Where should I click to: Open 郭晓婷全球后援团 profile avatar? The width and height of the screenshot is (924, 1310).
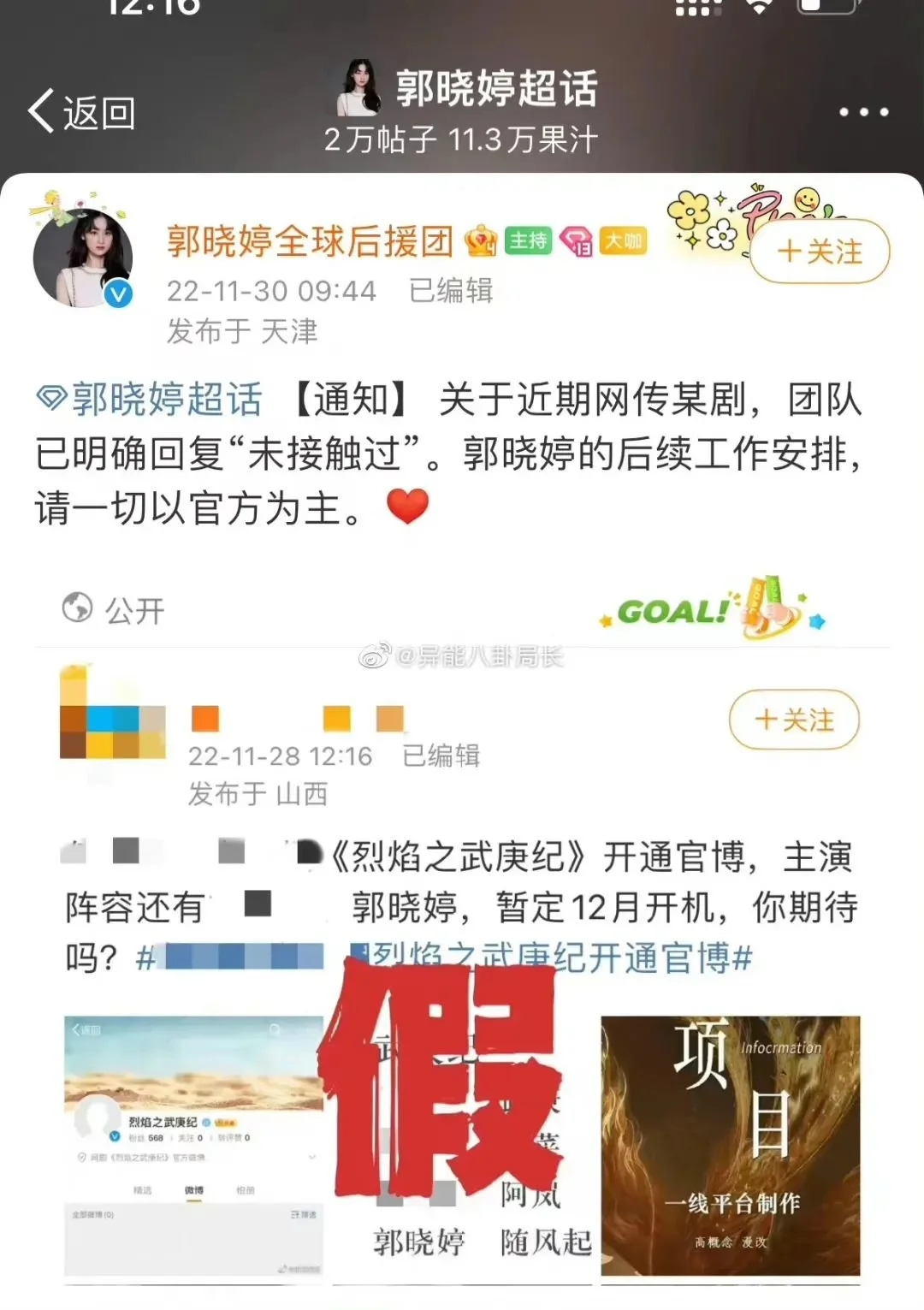click(x=83, y=258)
